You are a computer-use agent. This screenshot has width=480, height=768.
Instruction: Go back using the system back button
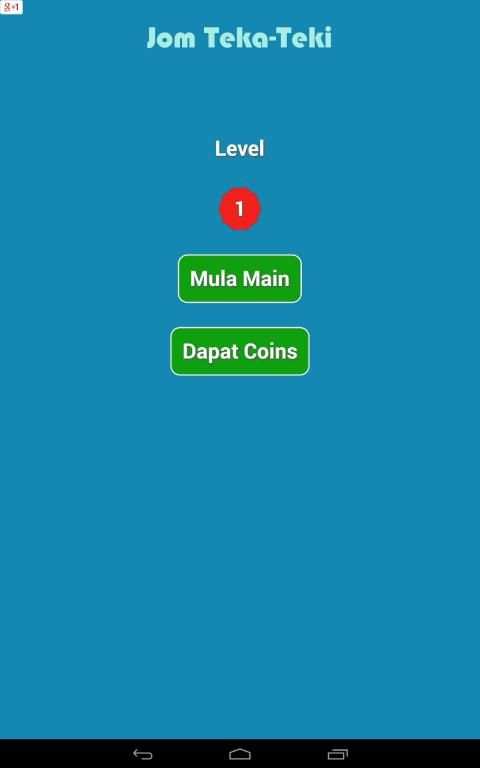143,754
